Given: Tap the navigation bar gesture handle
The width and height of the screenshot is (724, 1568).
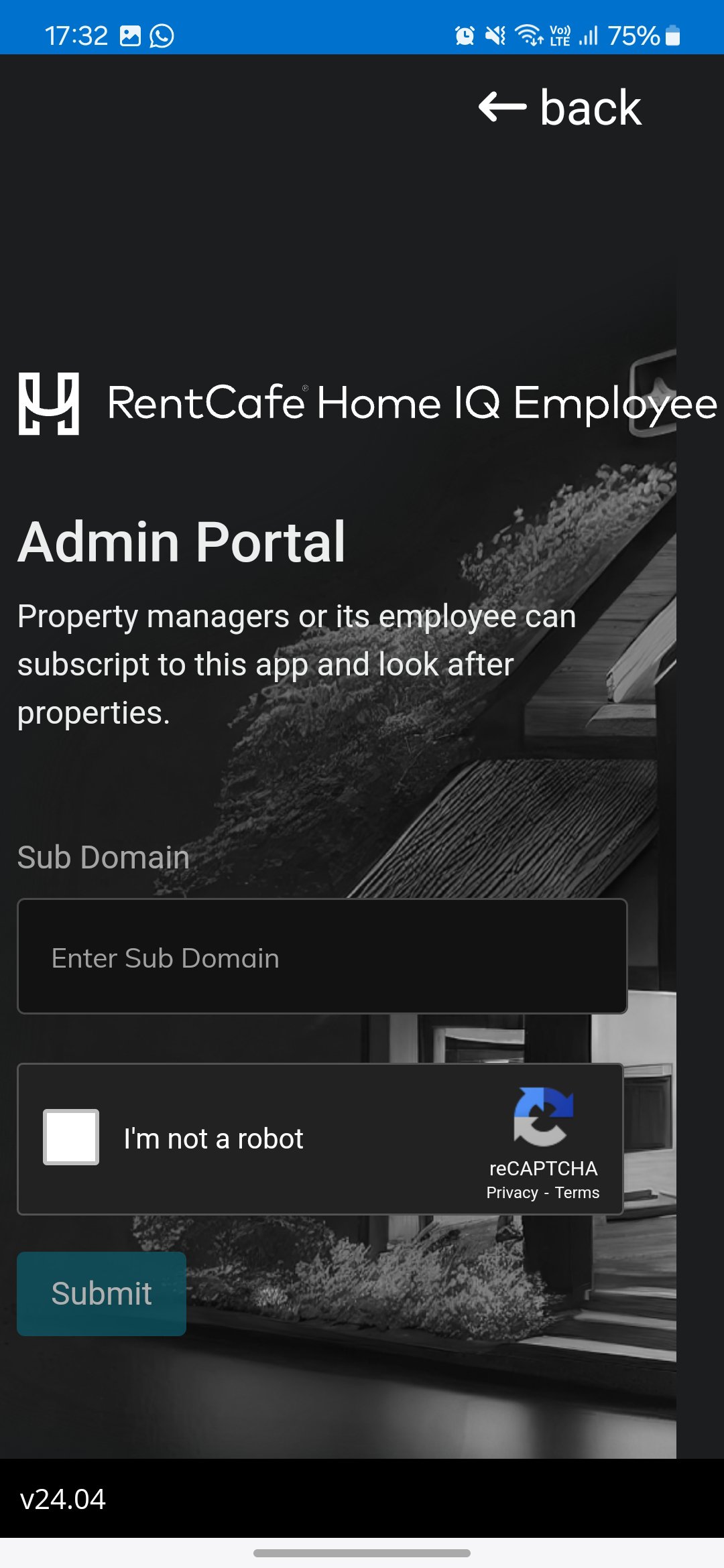Looking at the screenshot, I should (362, 1554).
